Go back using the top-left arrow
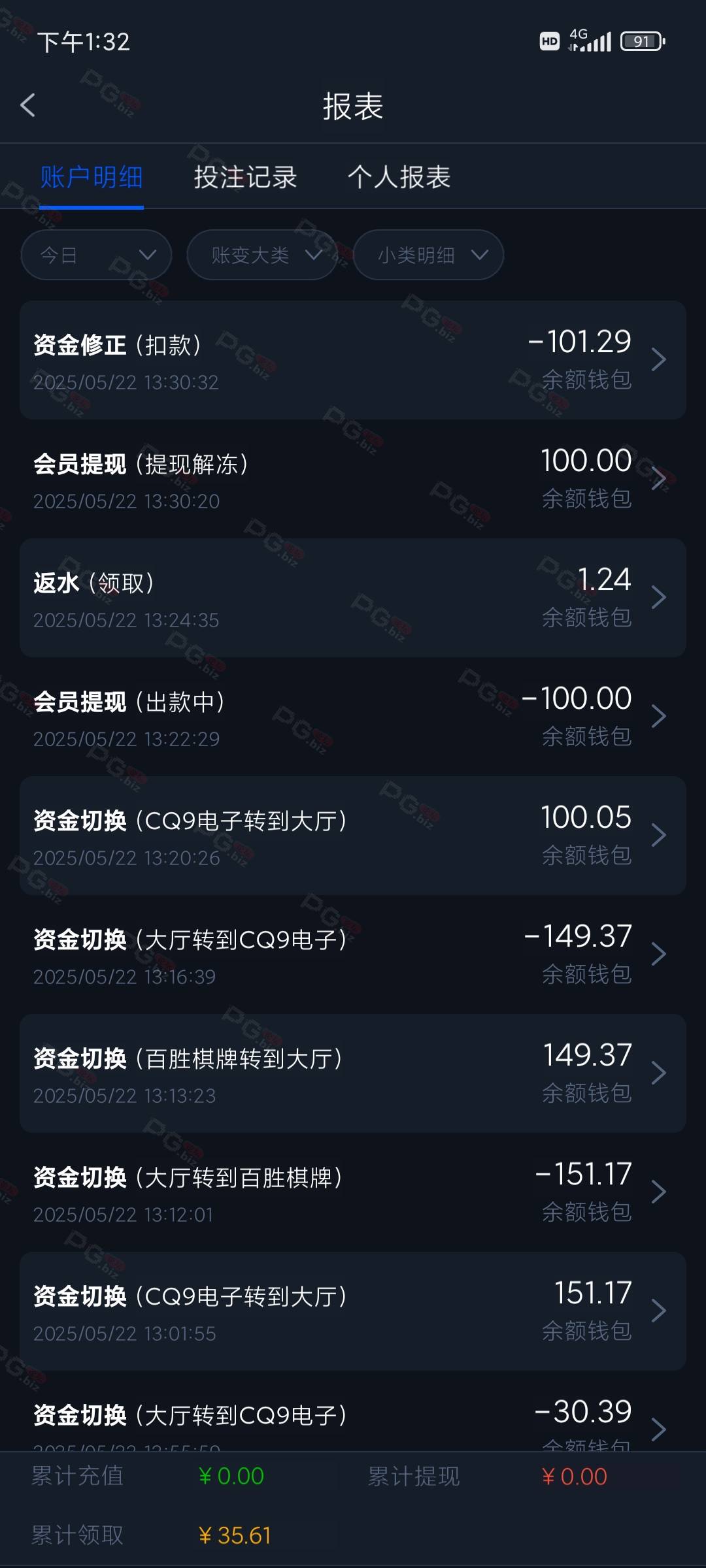Screen dimensions: 706x1568 (27, 105)
